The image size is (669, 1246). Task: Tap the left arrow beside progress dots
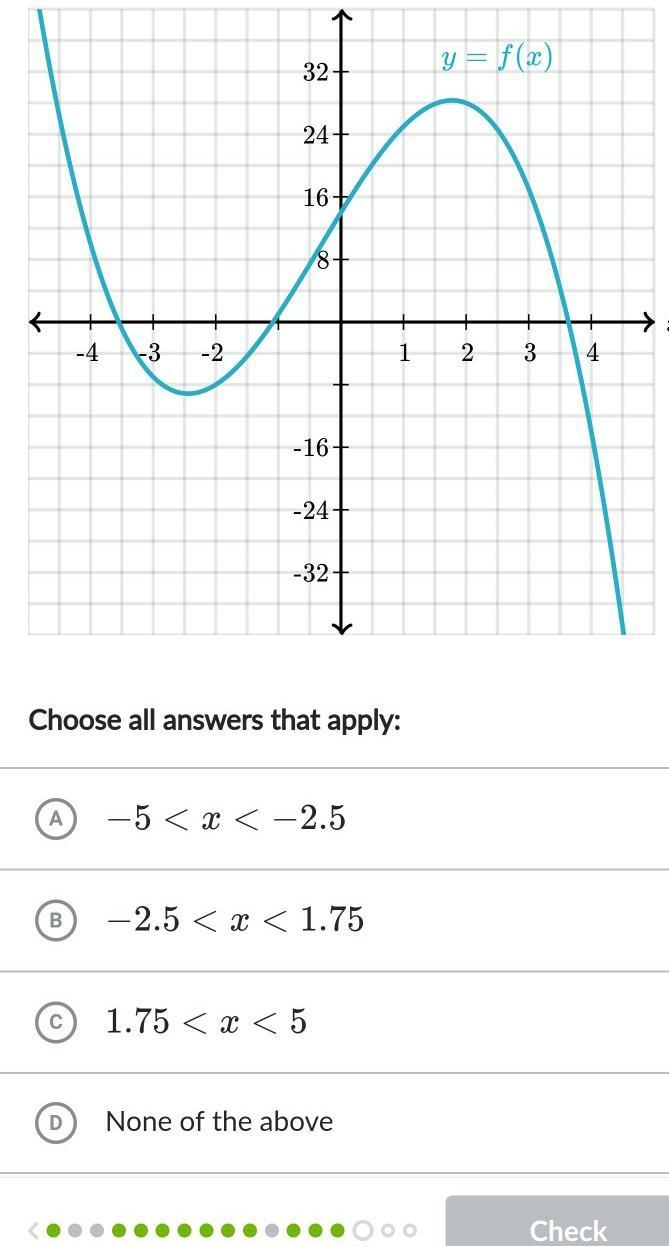click(x=34, y=1230)
